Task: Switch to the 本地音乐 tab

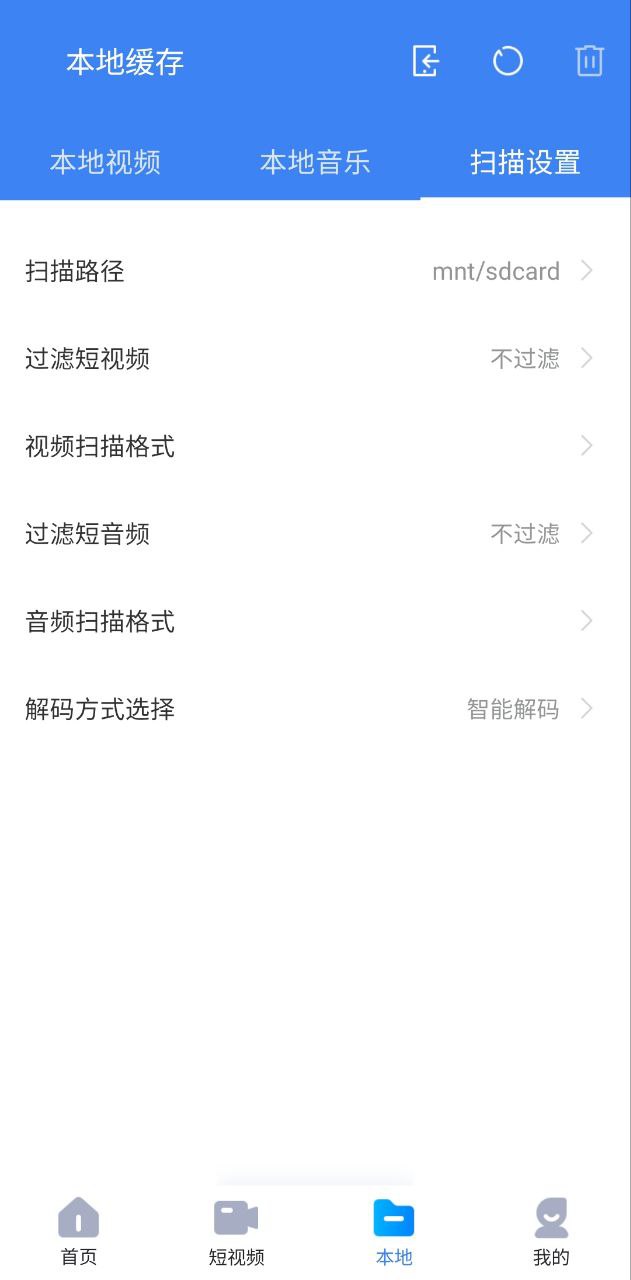Action: point(315,162)
